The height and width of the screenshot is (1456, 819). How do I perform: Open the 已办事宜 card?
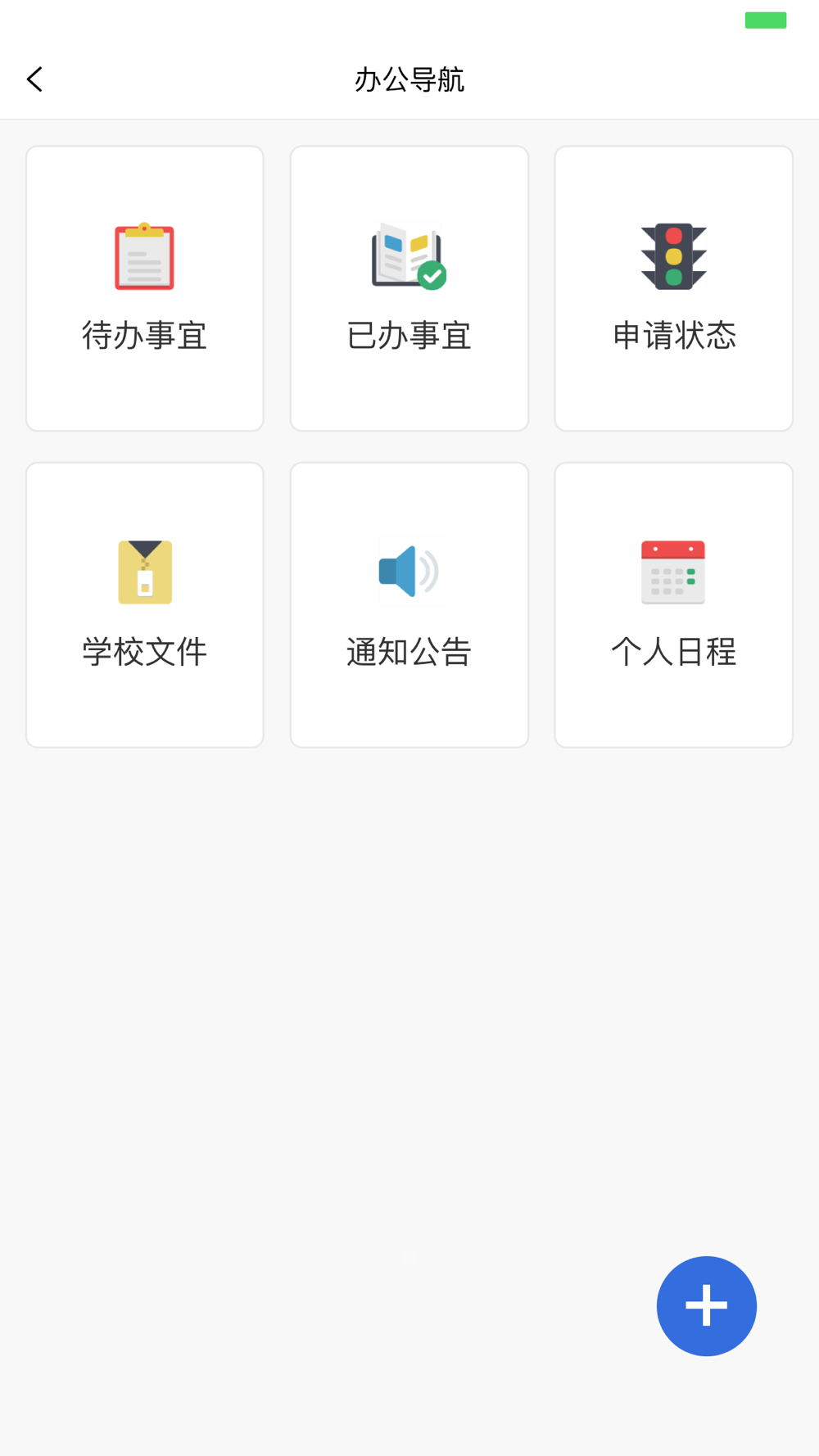(409, 288)
